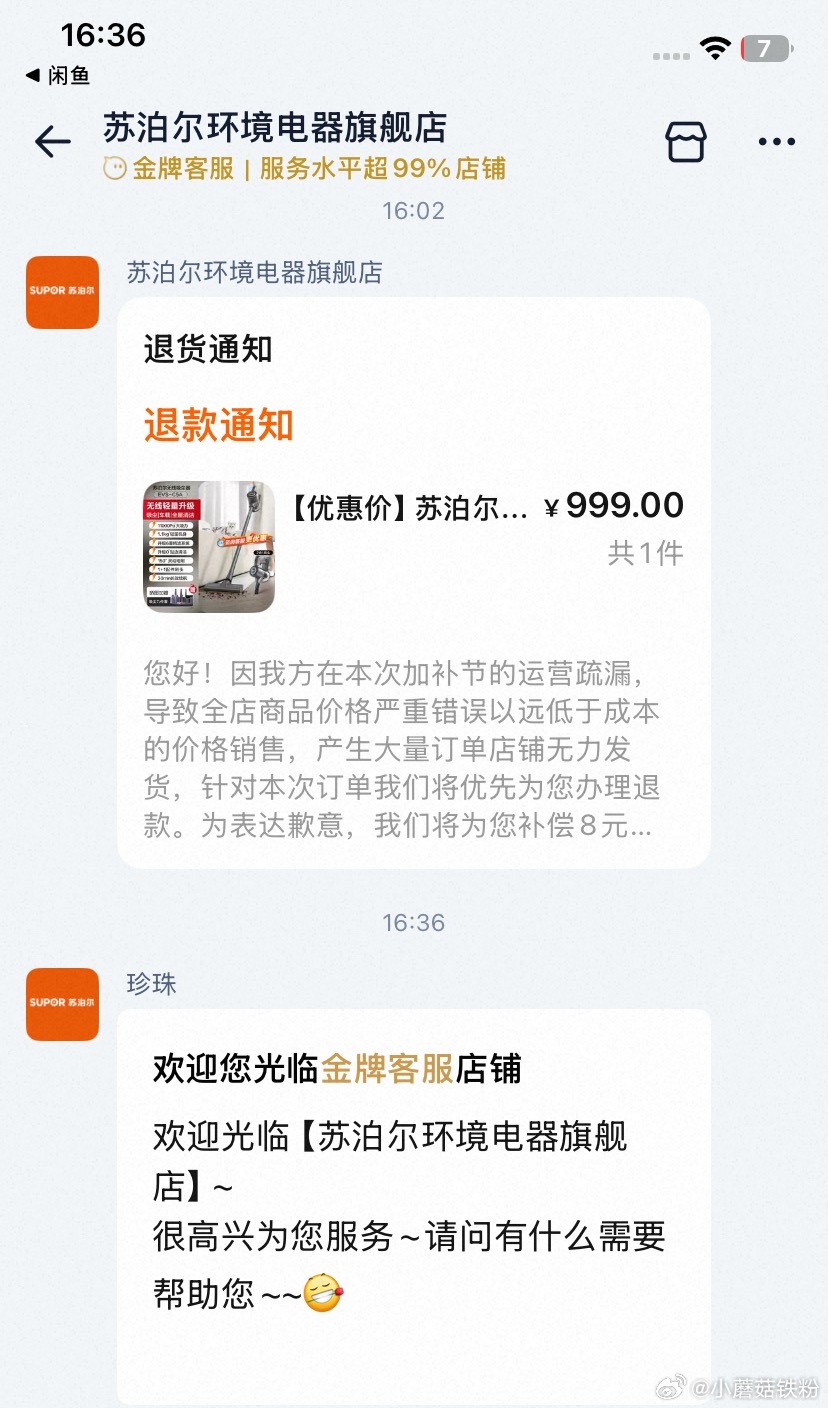Go back using the arrow icon
The height and width of the screenshot is (1408, 828).
click(x=52, y=142)
